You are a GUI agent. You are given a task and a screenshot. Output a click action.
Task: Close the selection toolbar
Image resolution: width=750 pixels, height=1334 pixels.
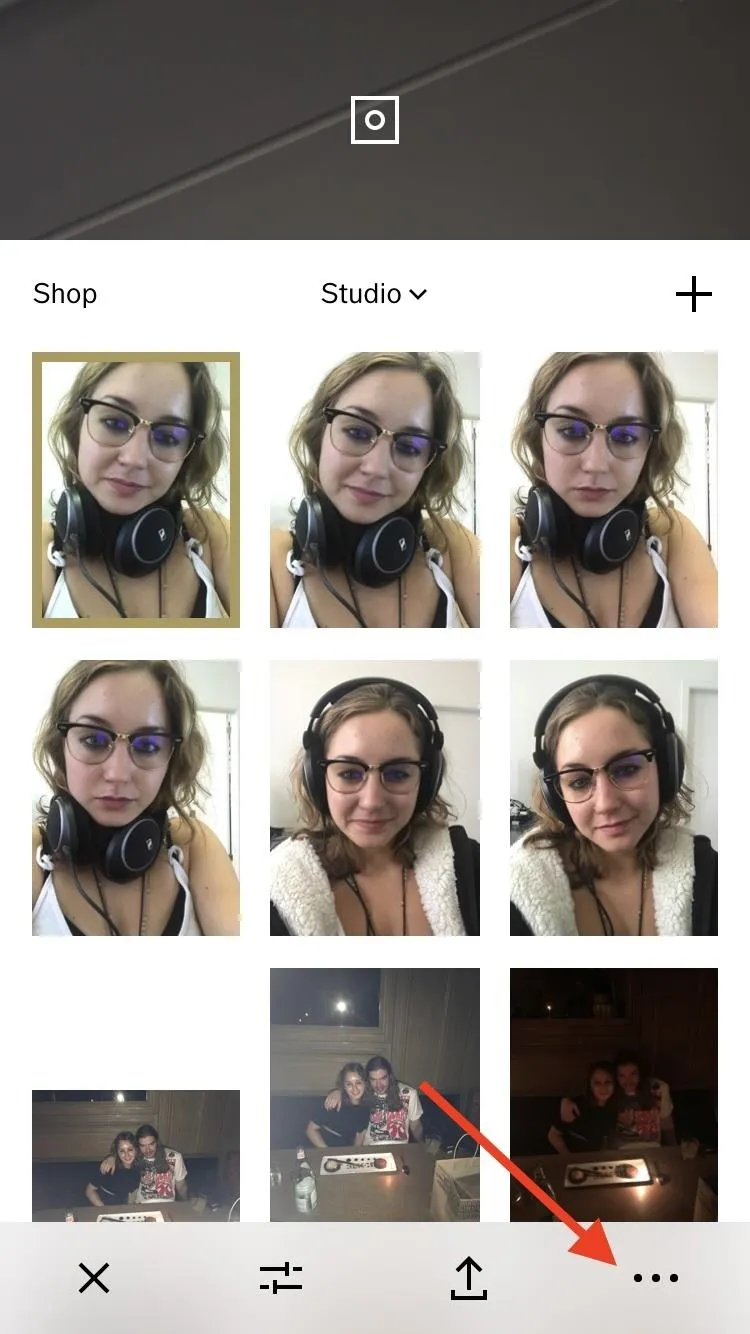[94, 1278]
